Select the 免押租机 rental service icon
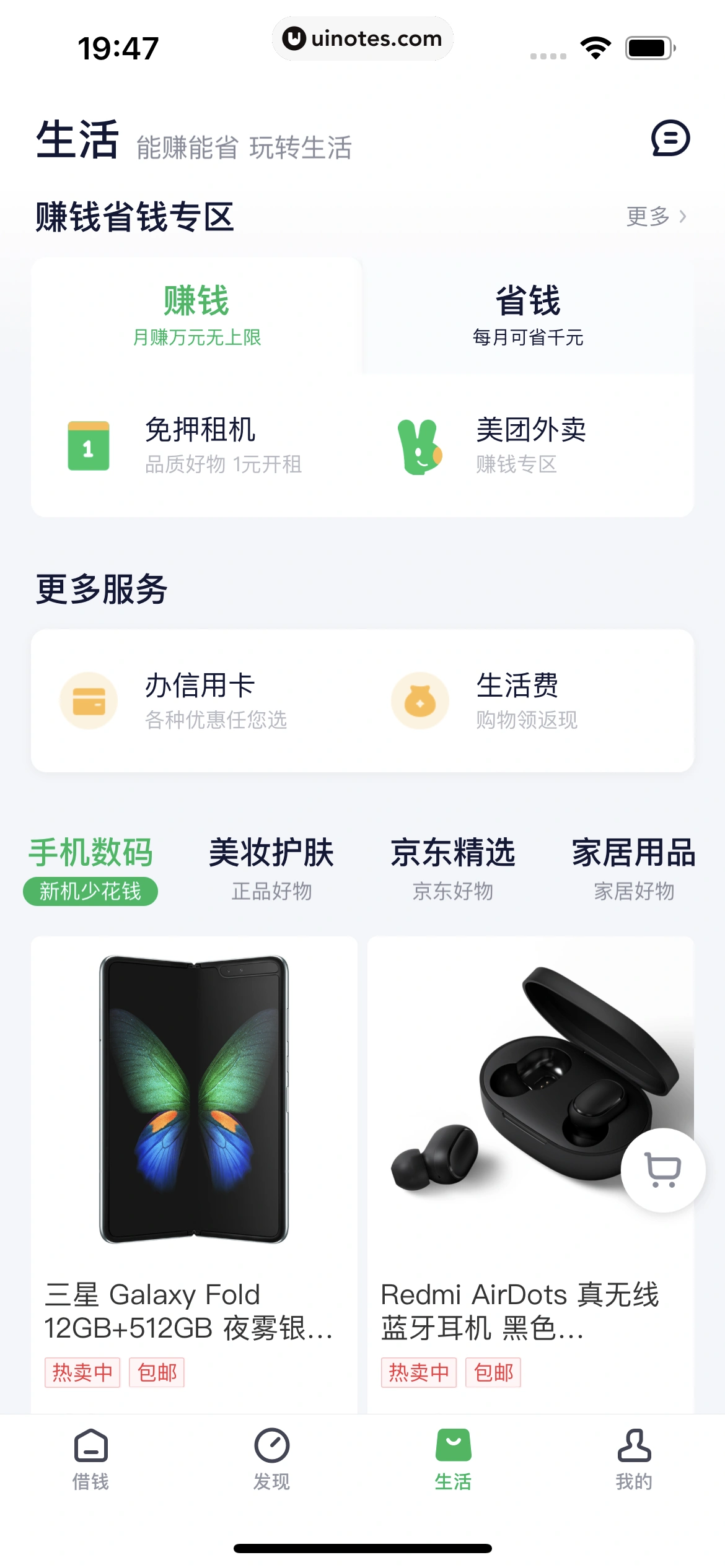The height and width of the screenshot is (1568, 725). (89, 447)
